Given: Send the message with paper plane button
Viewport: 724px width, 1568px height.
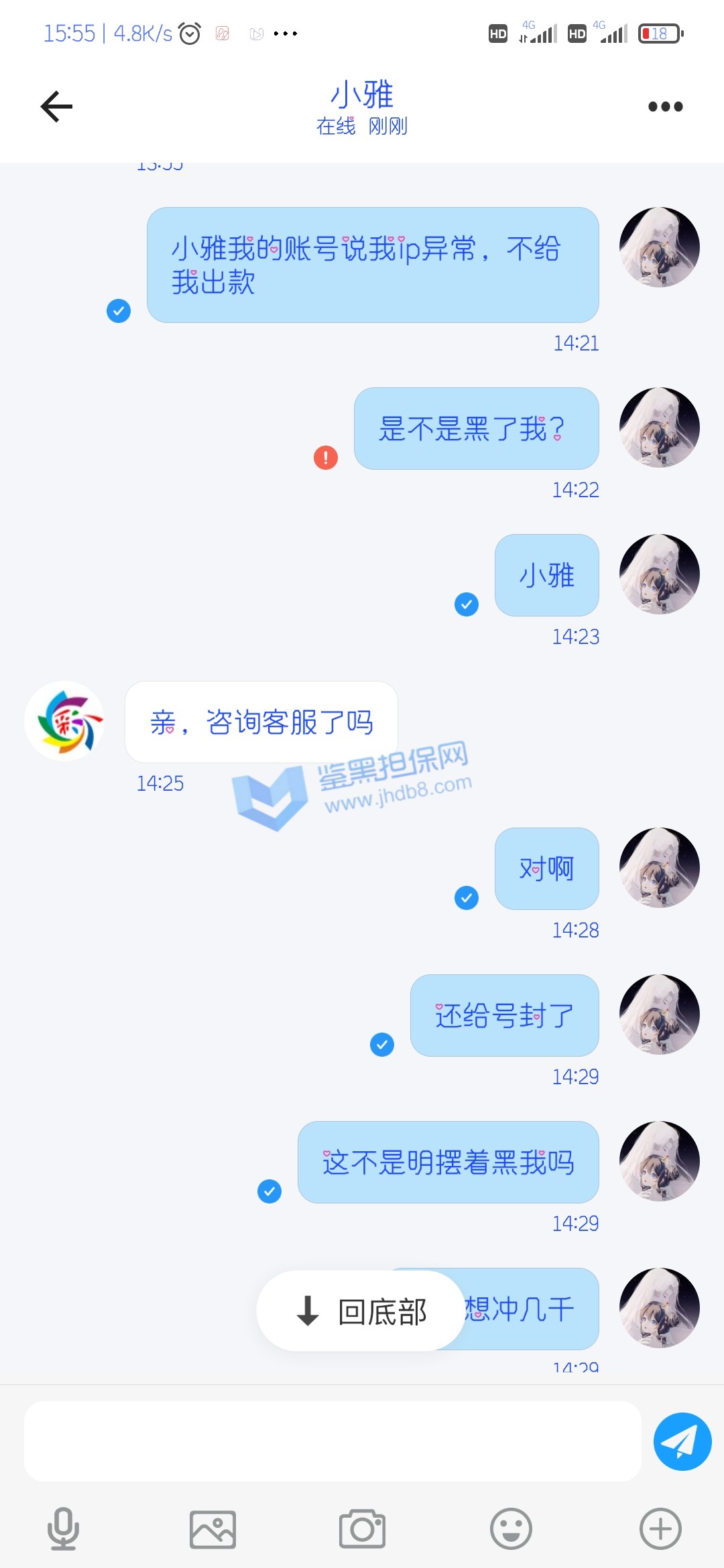Looking at the screenshot, I should (682, 1441).
